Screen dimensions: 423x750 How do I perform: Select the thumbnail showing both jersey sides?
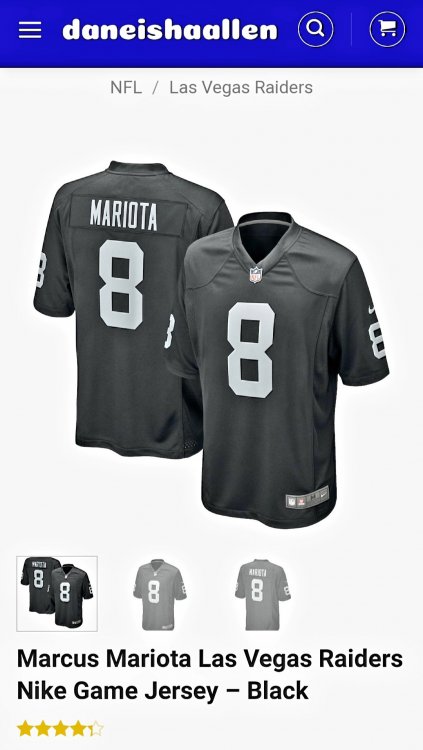tap(57, 594)
